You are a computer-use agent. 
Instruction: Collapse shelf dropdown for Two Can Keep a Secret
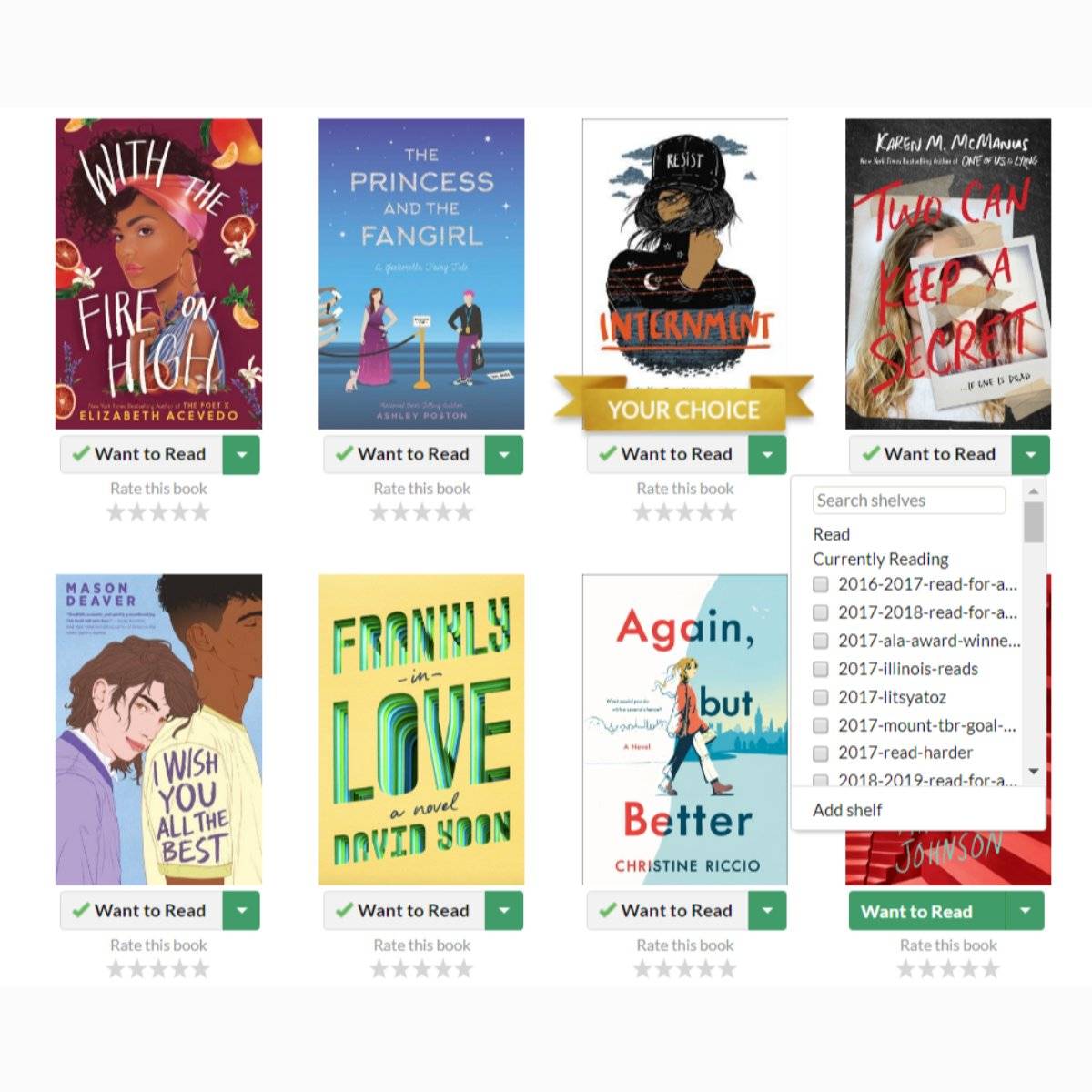pos(1030,454)
